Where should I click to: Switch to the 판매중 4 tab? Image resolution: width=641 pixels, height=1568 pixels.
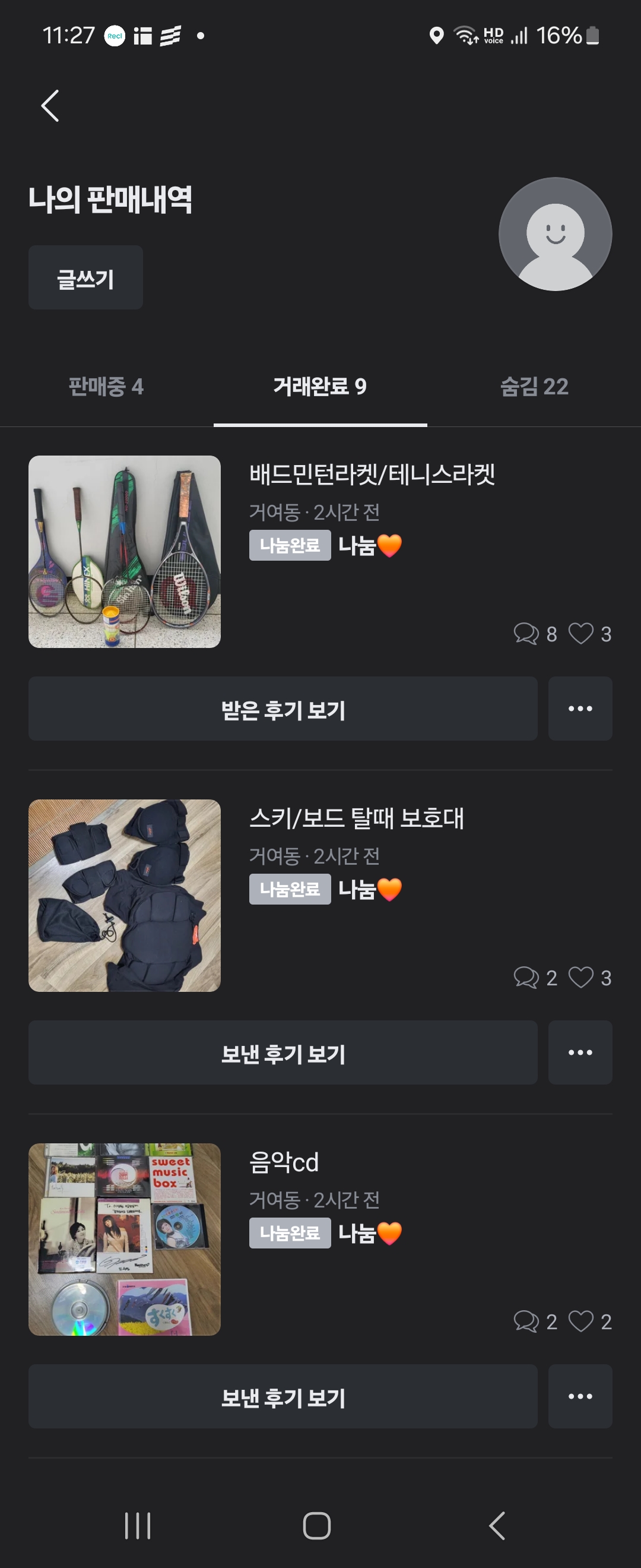(x=106, y=387)
